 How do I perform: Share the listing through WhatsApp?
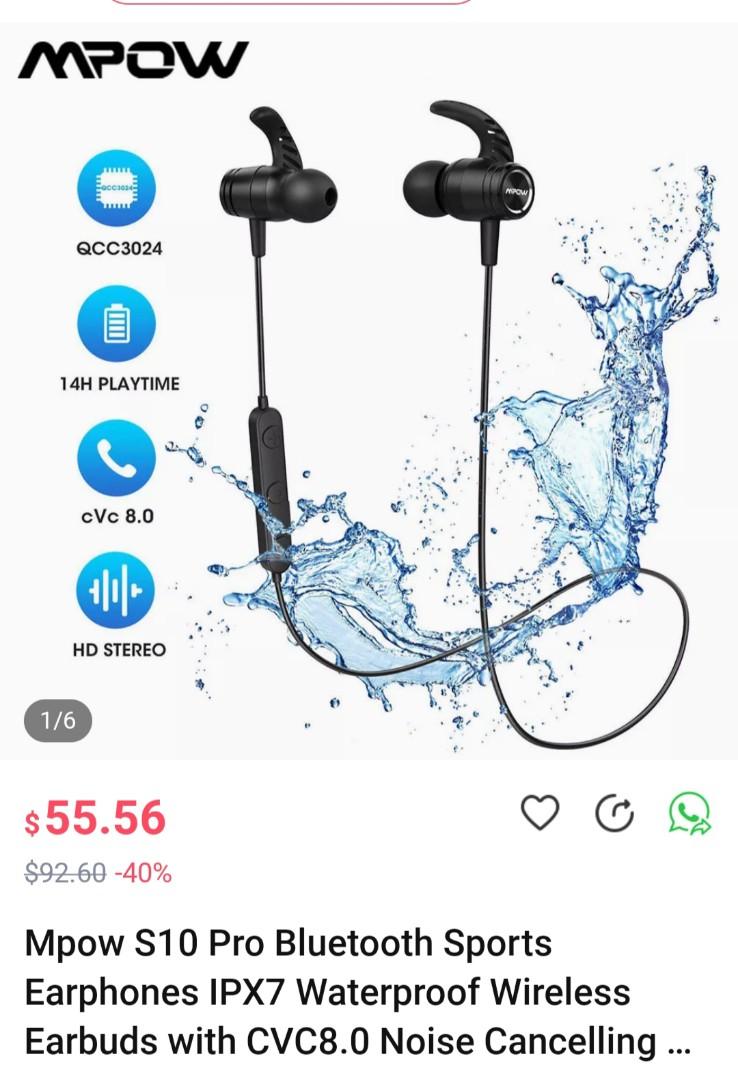(689, 814)
